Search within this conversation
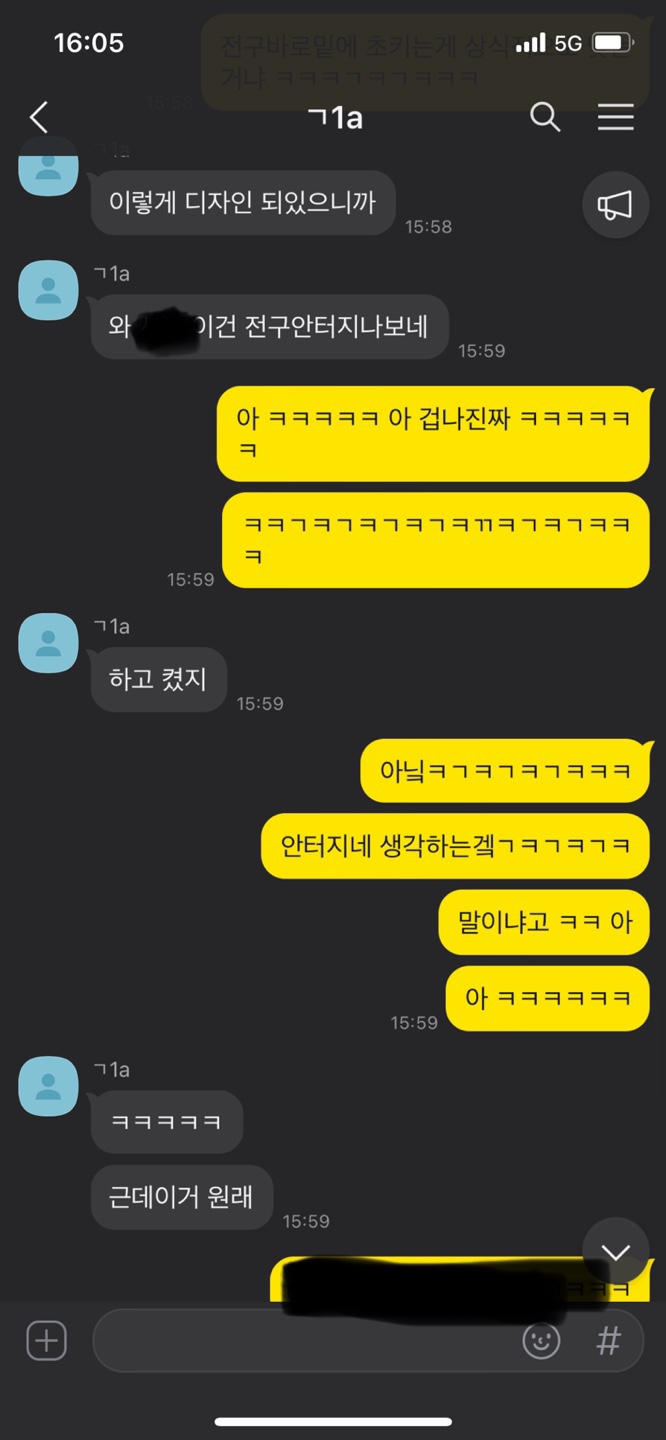 (x=544, y=117)
